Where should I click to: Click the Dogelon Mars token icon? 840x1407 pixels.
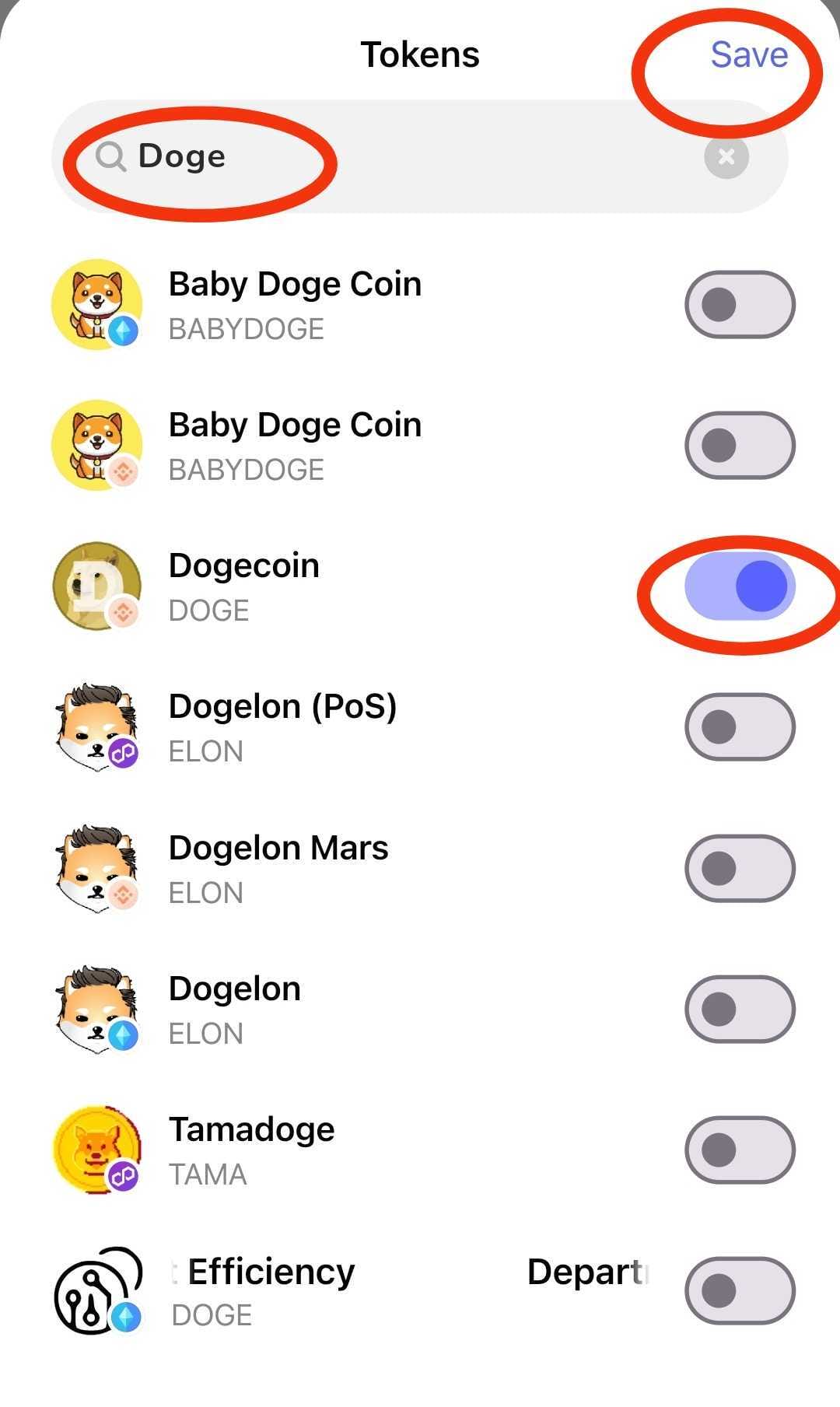(x=97, y=867)
